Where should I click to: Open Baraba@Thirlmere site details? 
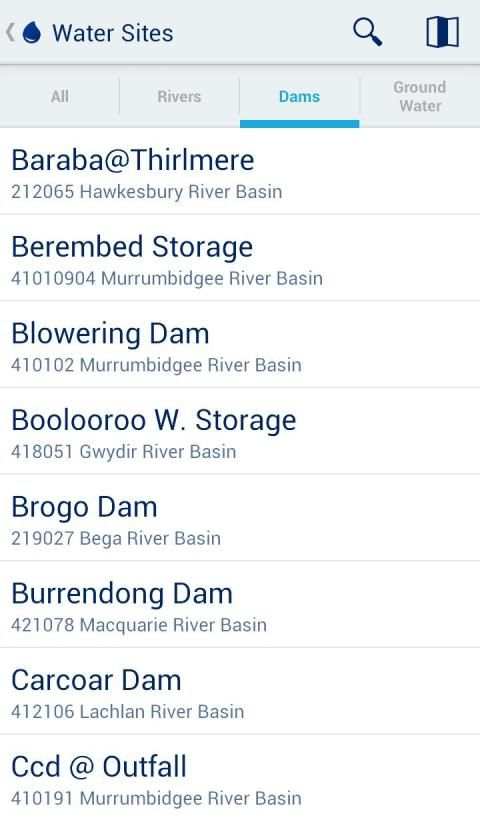coord(240,171)
